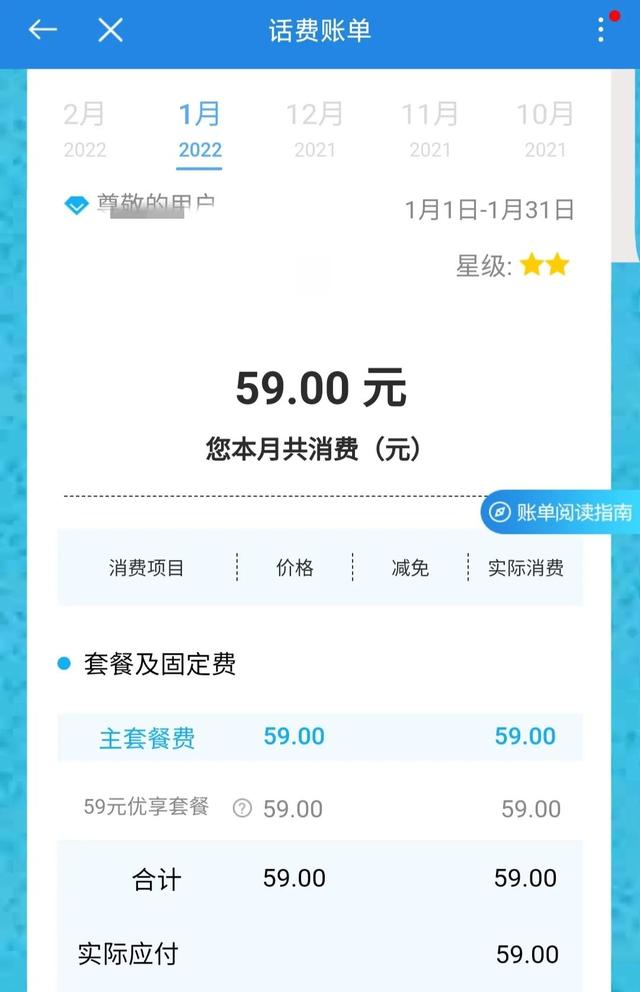Switch to the 12月 2021 bill tab
The width and height of the screenshot is (640, 992).
click(x=315, y=130)
